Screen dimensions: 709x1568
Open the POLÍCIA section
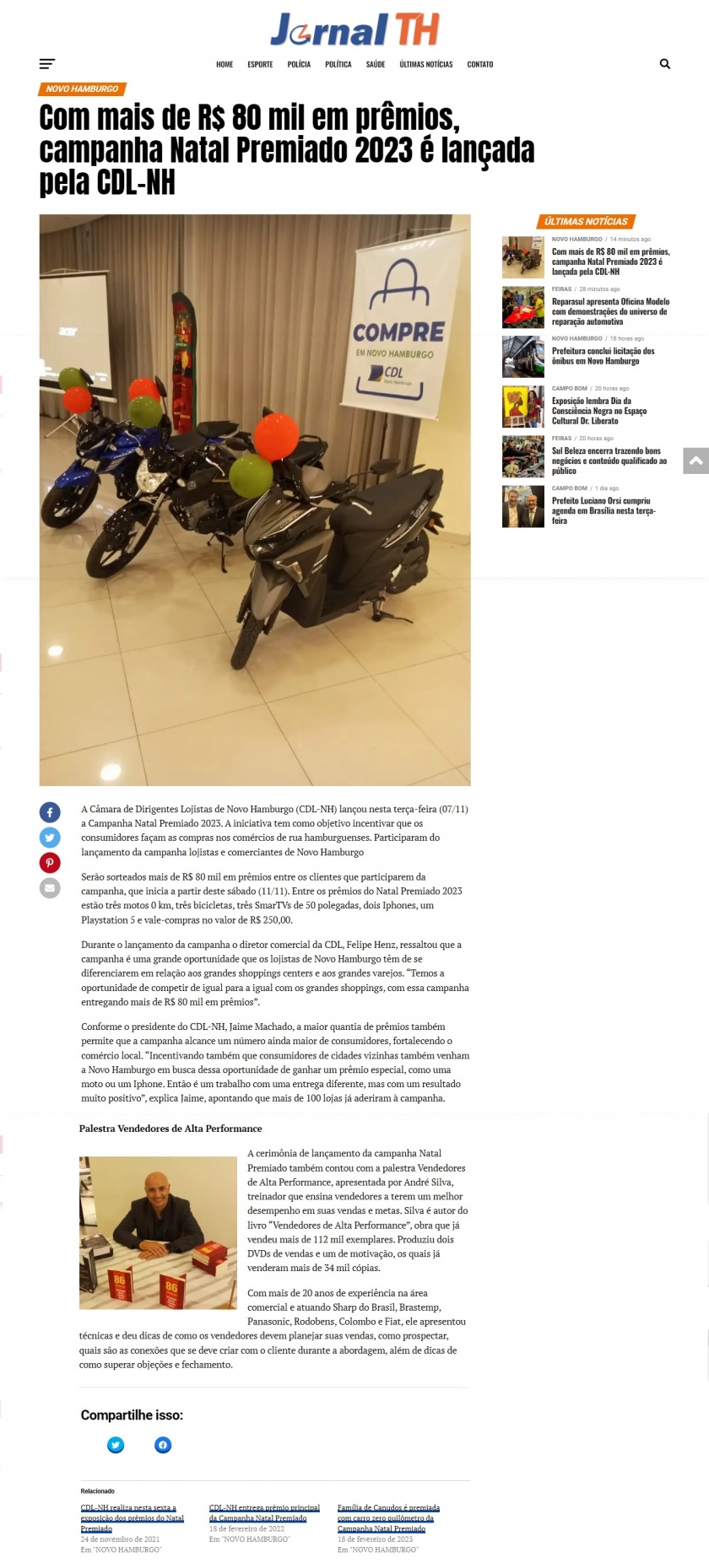[x=299, y=64]
